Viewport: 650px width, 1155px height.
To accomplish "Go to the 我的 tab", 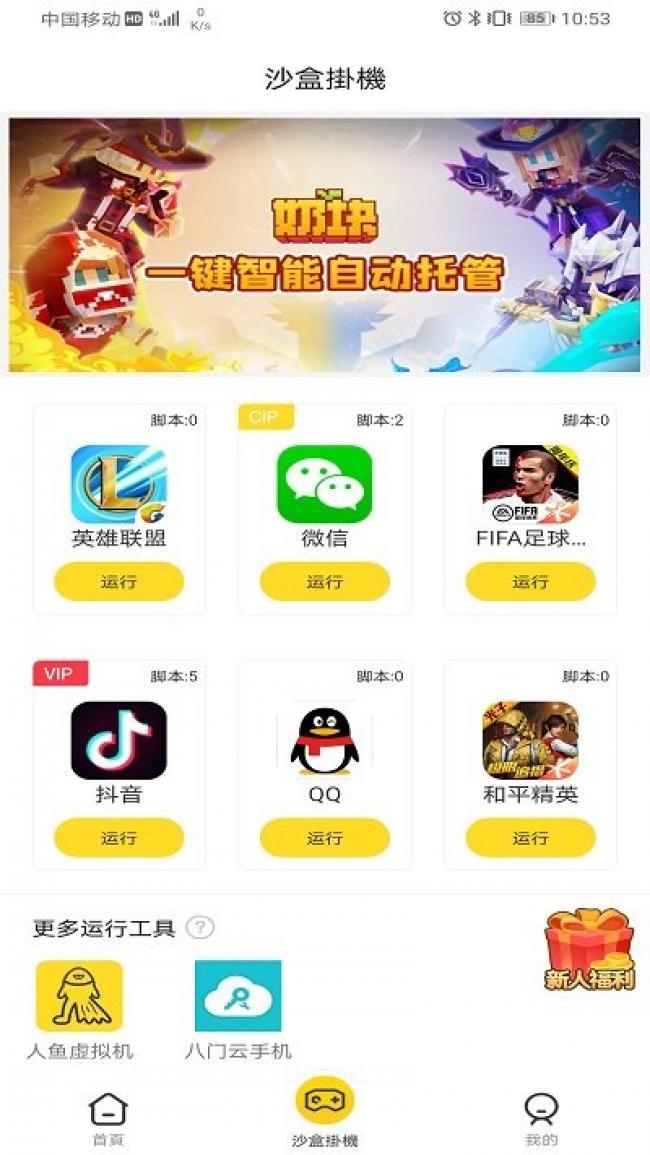I will [x=541, y=1118].
